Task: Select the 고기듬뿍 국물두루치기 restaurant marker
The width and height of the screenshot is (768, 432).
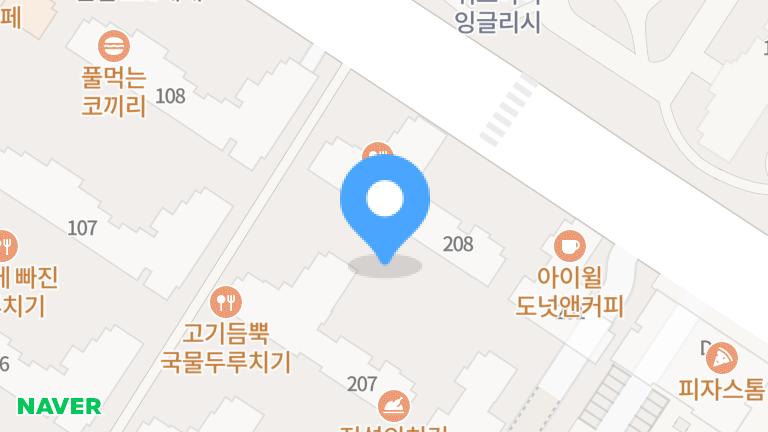Action: tap(227, 300)
